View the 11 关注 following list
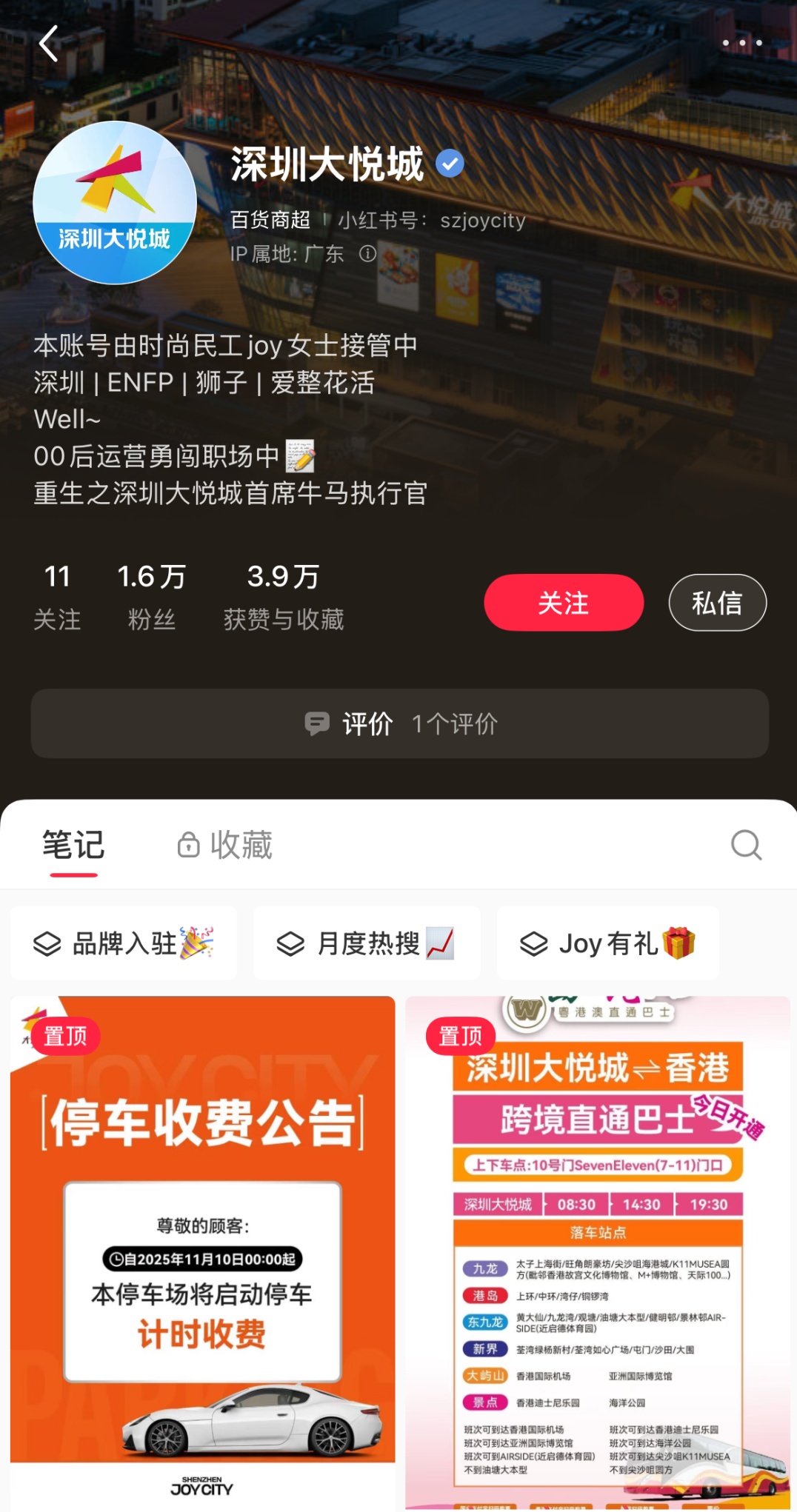Image resolution: width=797 pixels, height=1512 pixels. coord(57,596)
